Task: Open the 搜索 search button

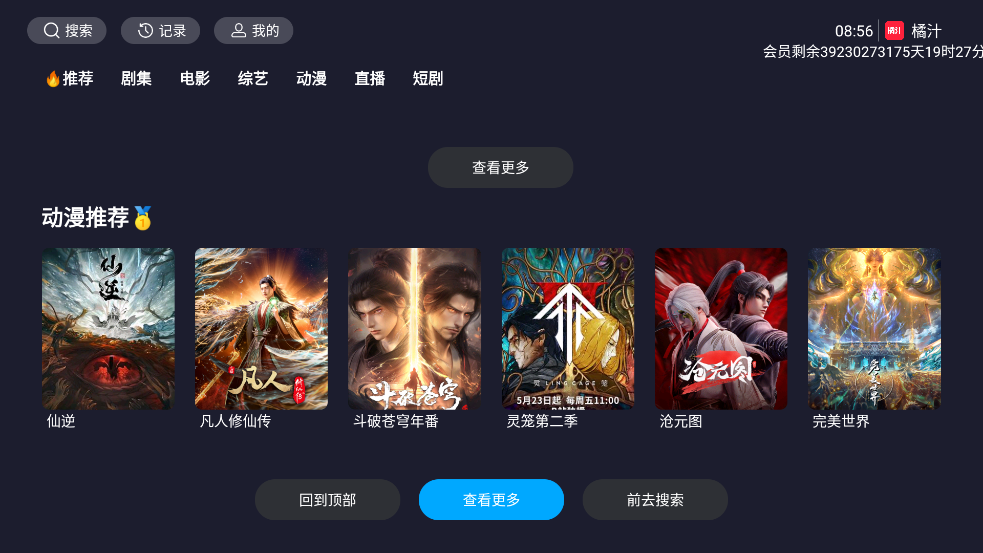Action: point(67,31)
